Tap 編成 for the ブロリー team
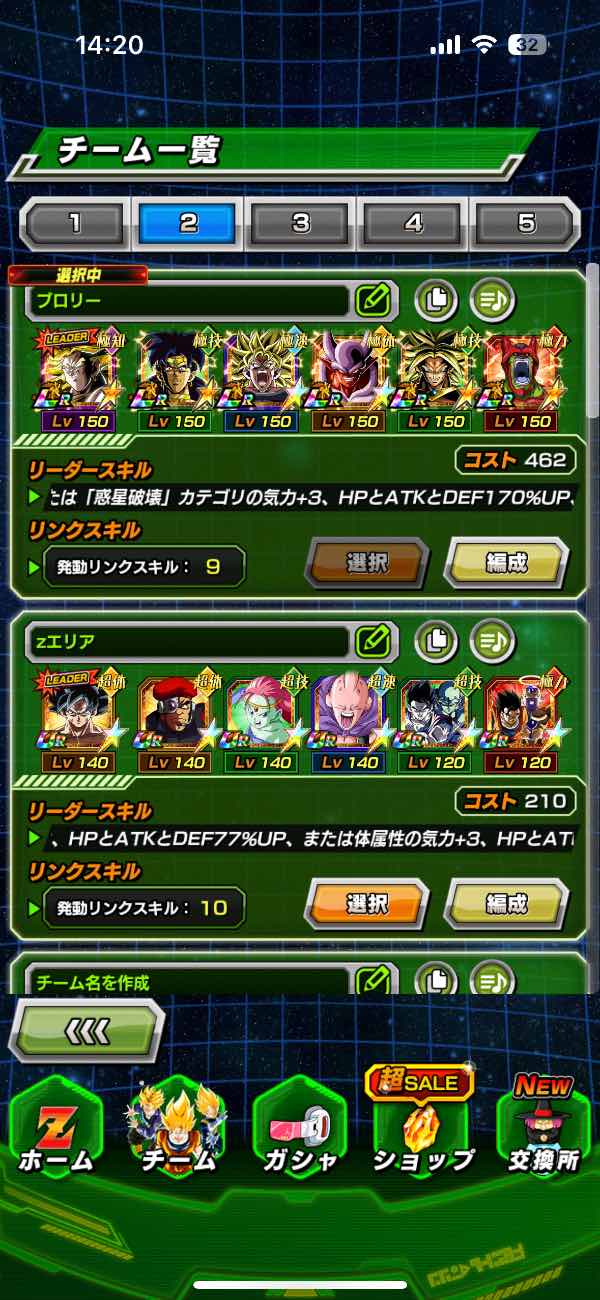600x1300 pixels. click(506, 564)
